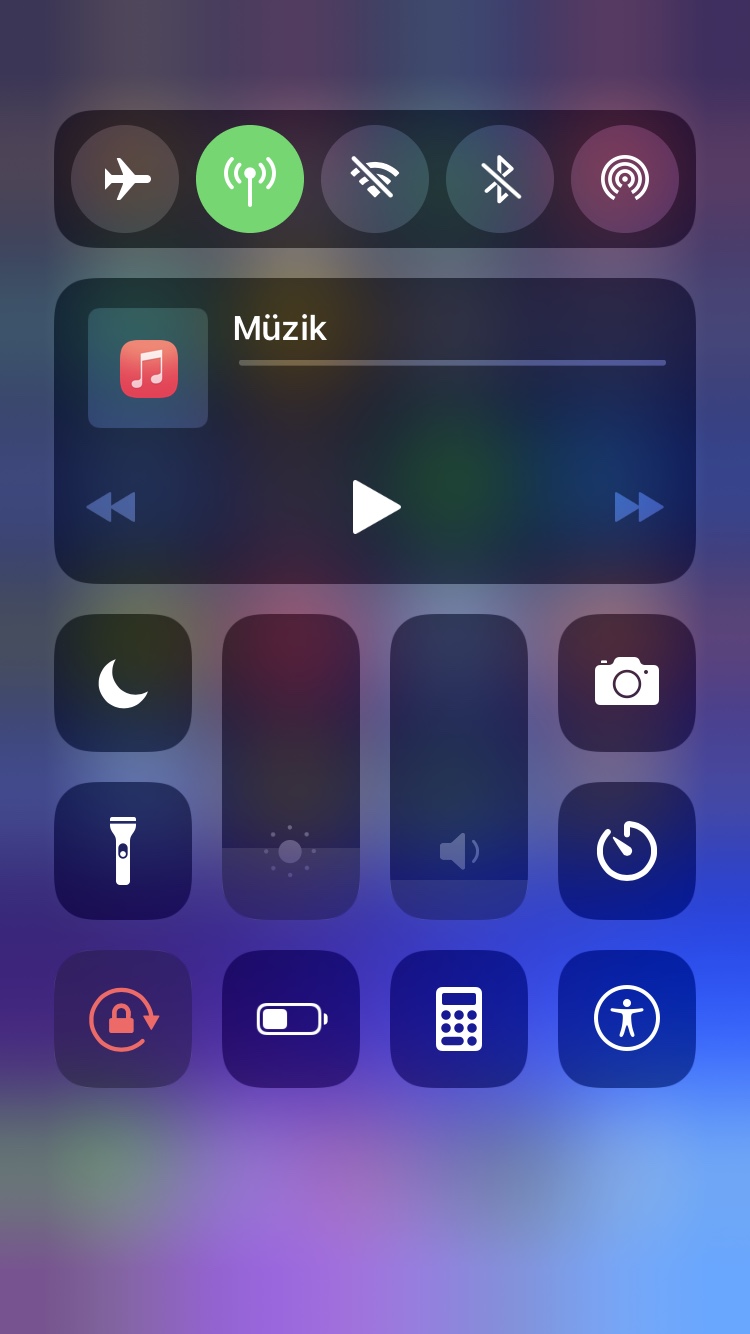750x1334 pixels.
Task: Play music in the Müzik widget
Action: coord(376,507)
